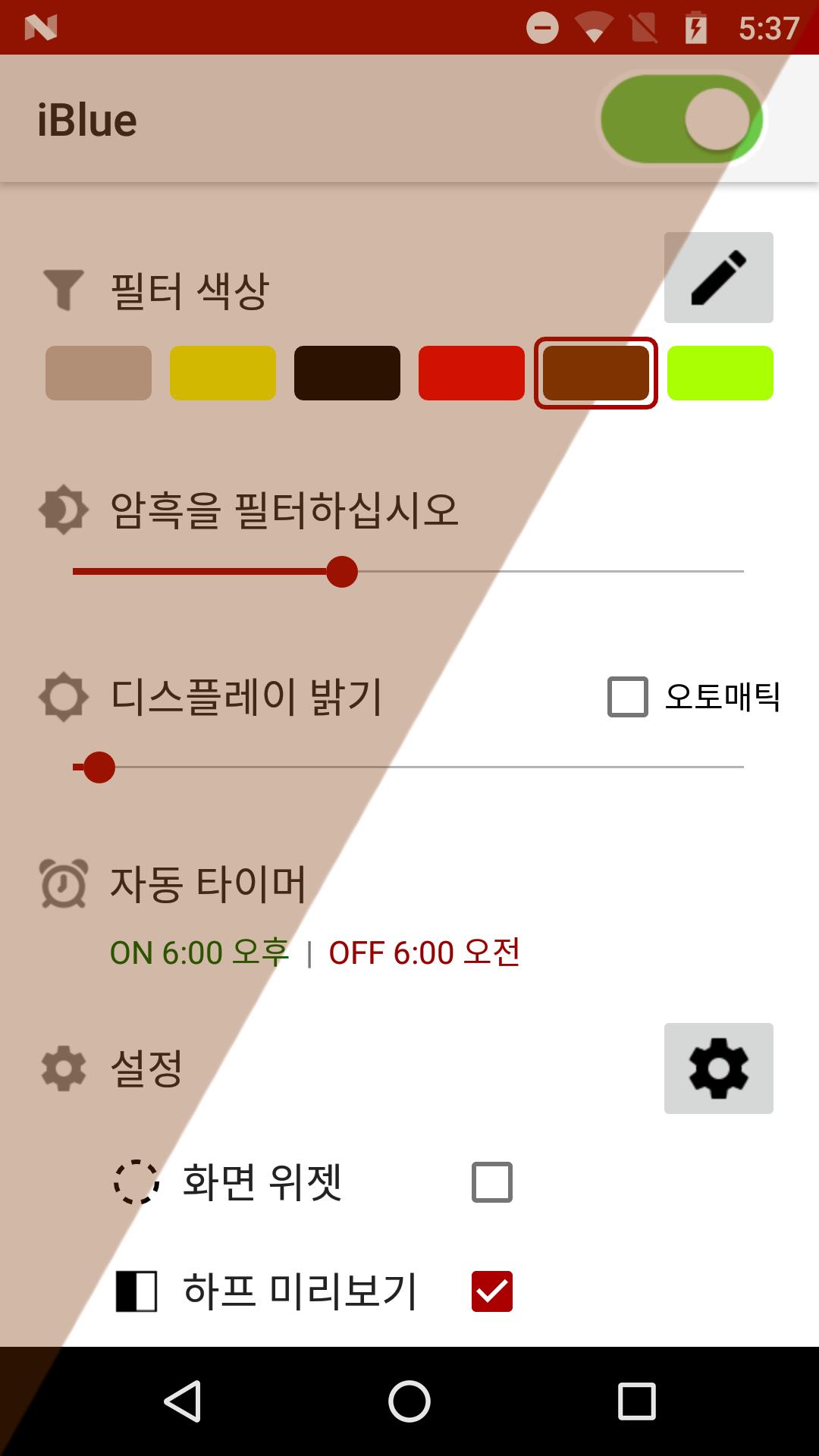This screenshot has width=819, height=1456.
Task: Tap the 디스플레이 밝기 slider at its midpoint
Action: click(x=408, y=767)
